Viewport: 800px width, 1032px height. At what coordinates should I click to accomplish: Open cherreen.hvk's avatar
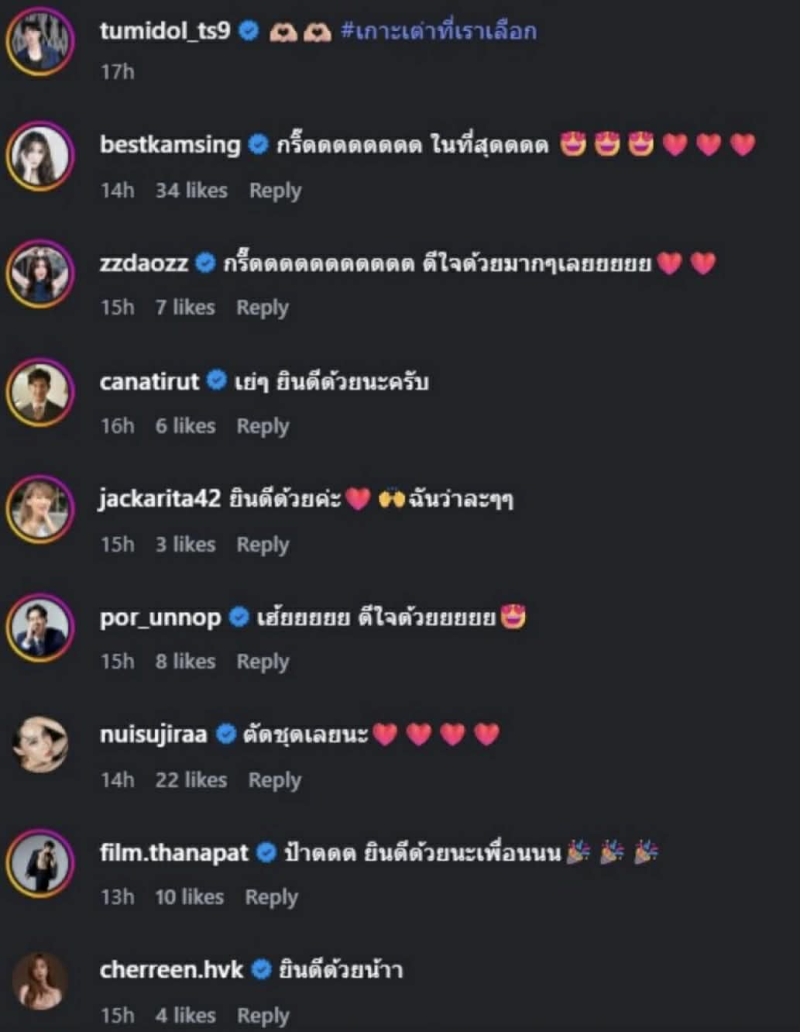point(40,981)
